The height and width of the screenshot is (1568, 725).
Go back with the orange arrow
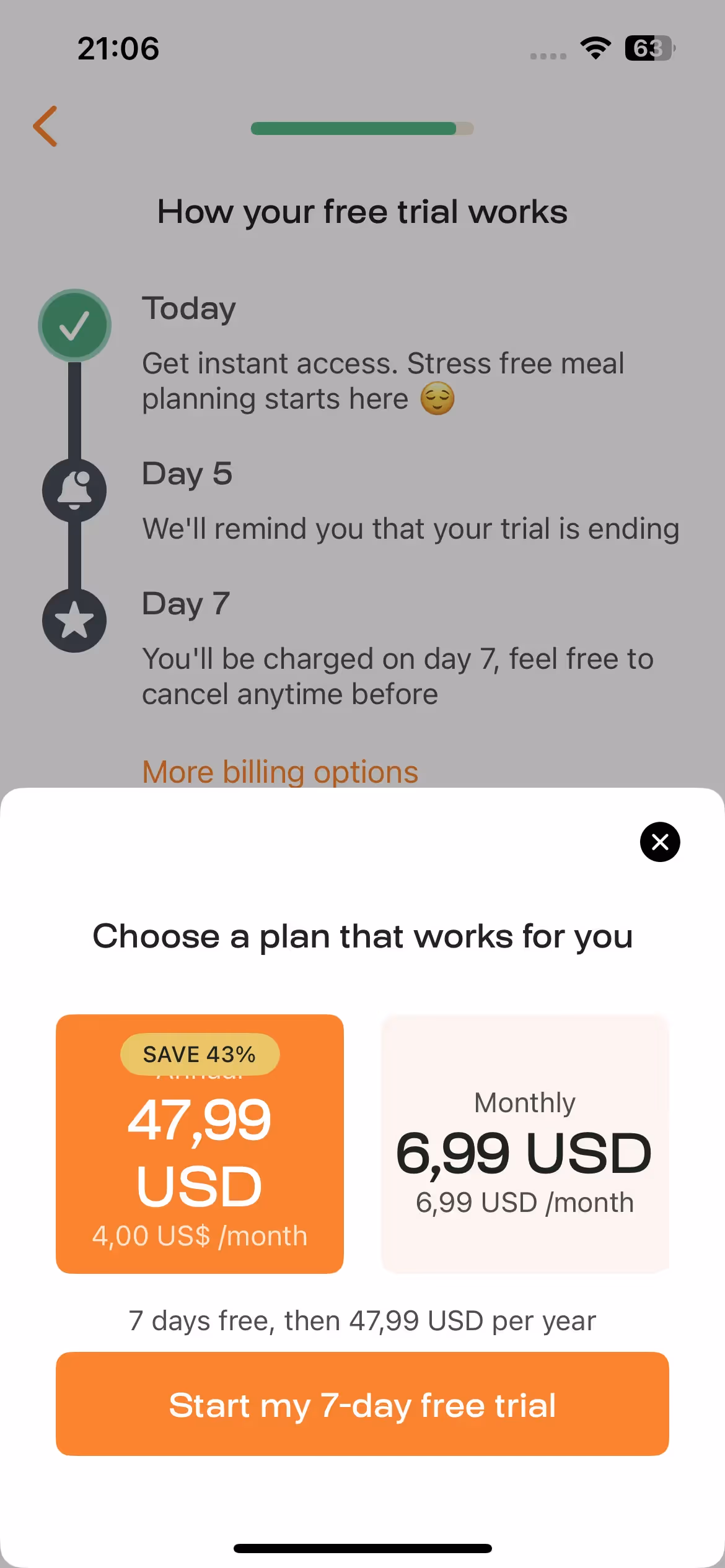pos(46,126)
